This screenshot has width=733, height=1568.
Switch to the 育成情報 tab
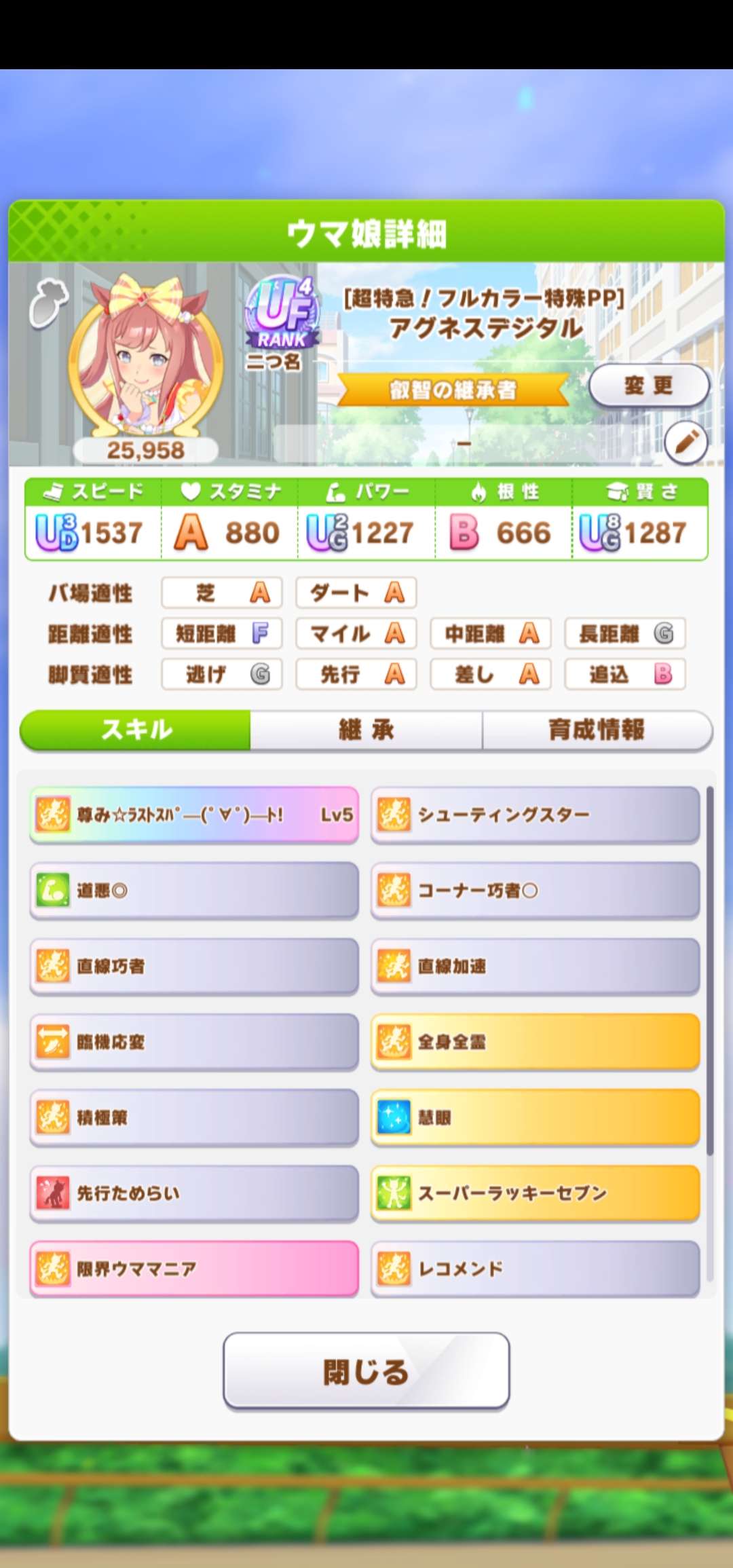pyautogui.click(x=597, y=730)
